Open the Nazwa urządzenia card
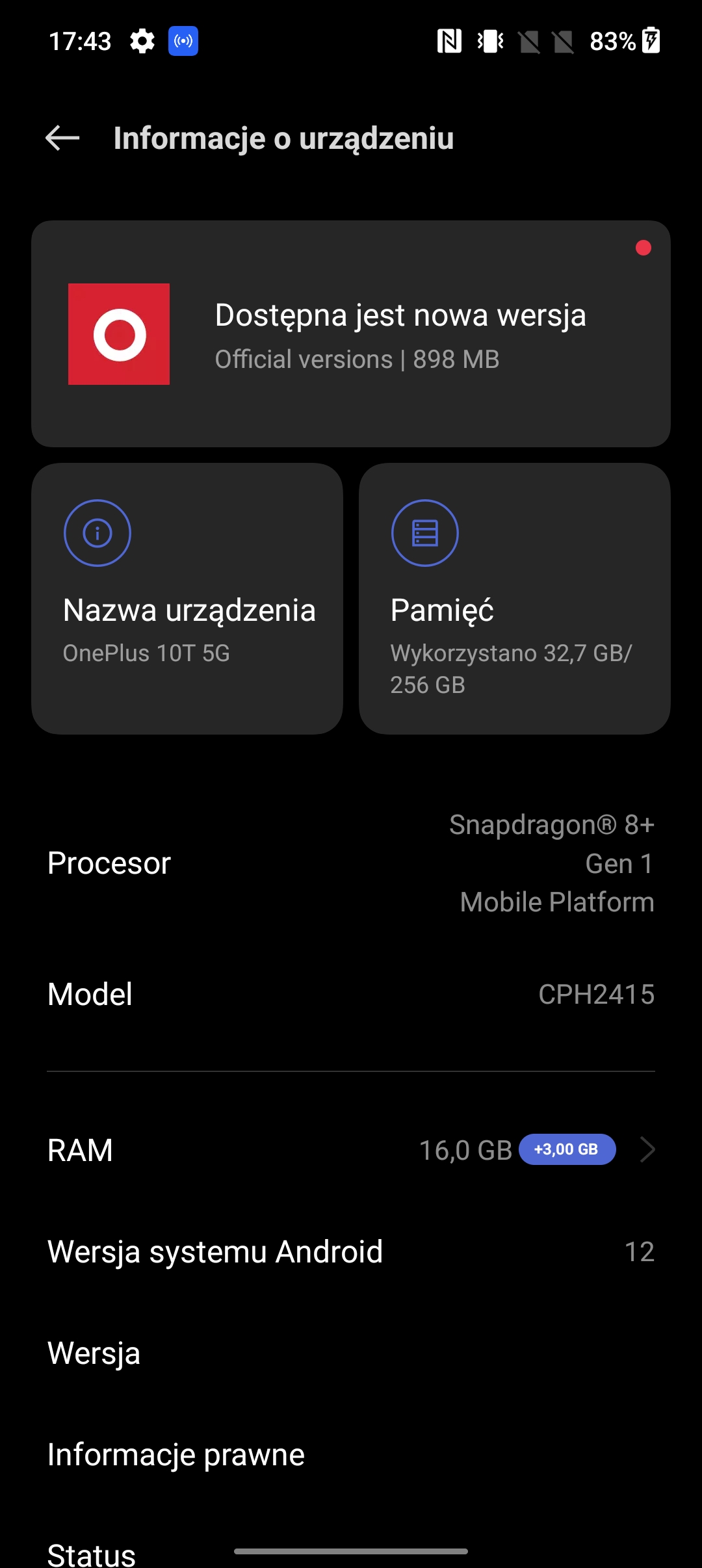702x1568 pixels. pyautogui.click(x=187, y=598)
